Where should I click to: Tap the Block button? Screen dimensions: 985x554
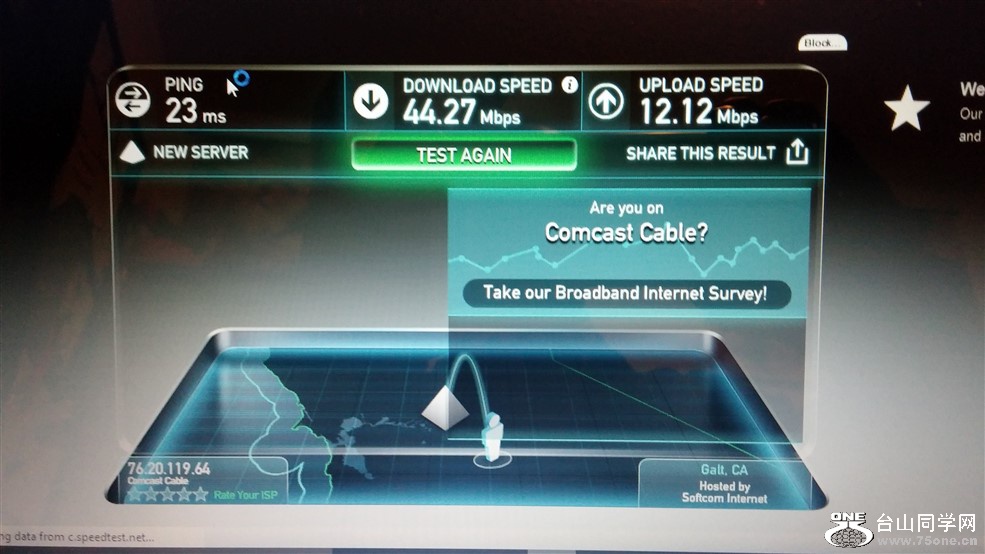coord(820,43)
